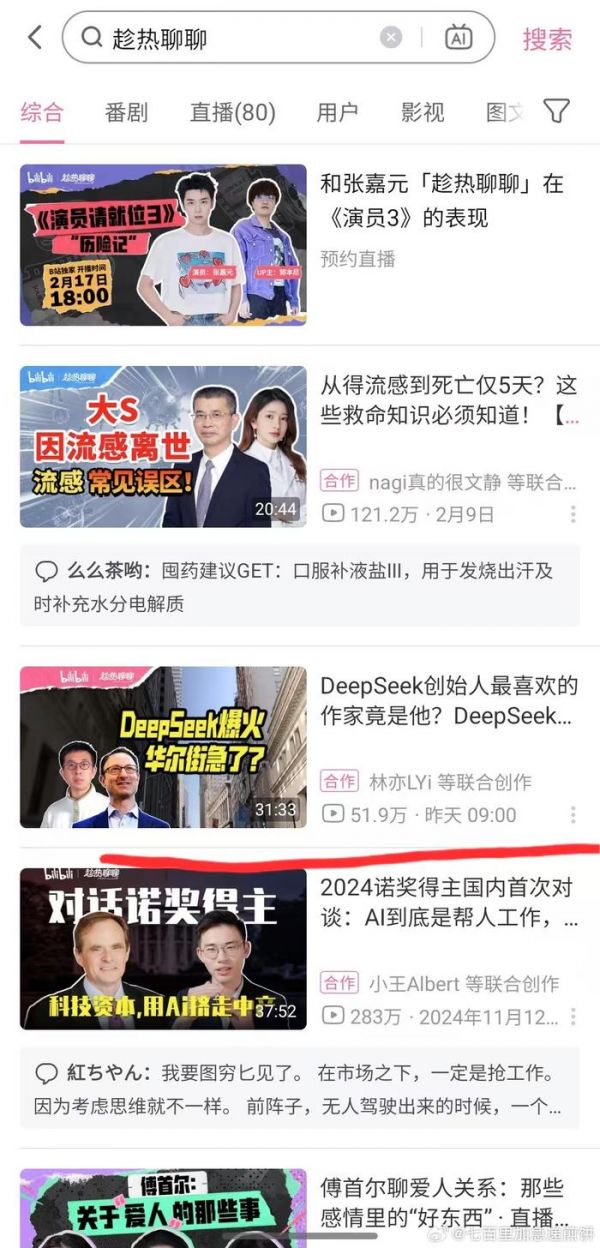View the 么么茶哟 comment on 口服补液盐
The width and height of the screenshot is (600, 1248).
(x=300, y=587)
